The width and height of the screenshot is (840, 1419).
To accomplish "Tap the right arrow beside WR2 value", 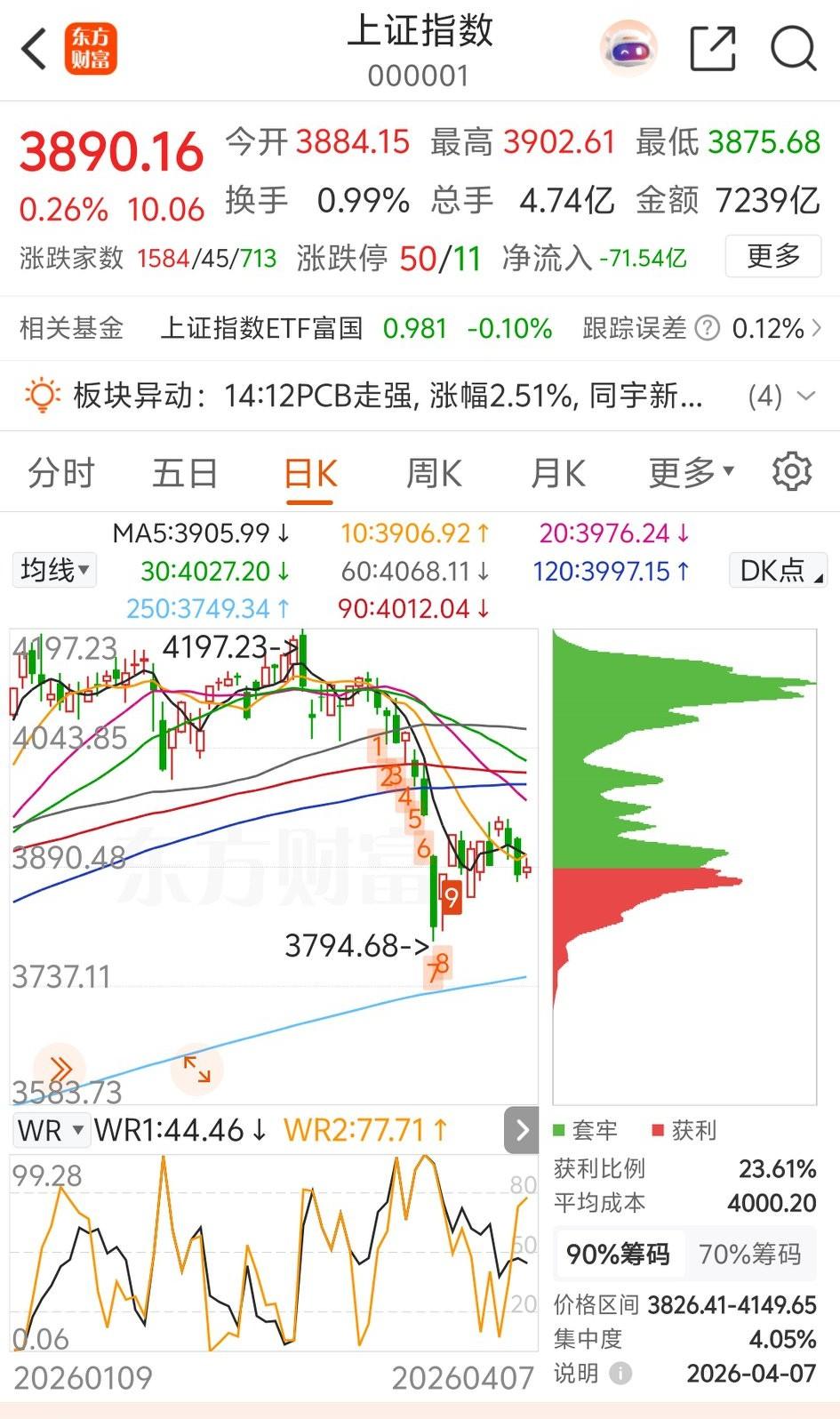I will tap(522, 1130).
